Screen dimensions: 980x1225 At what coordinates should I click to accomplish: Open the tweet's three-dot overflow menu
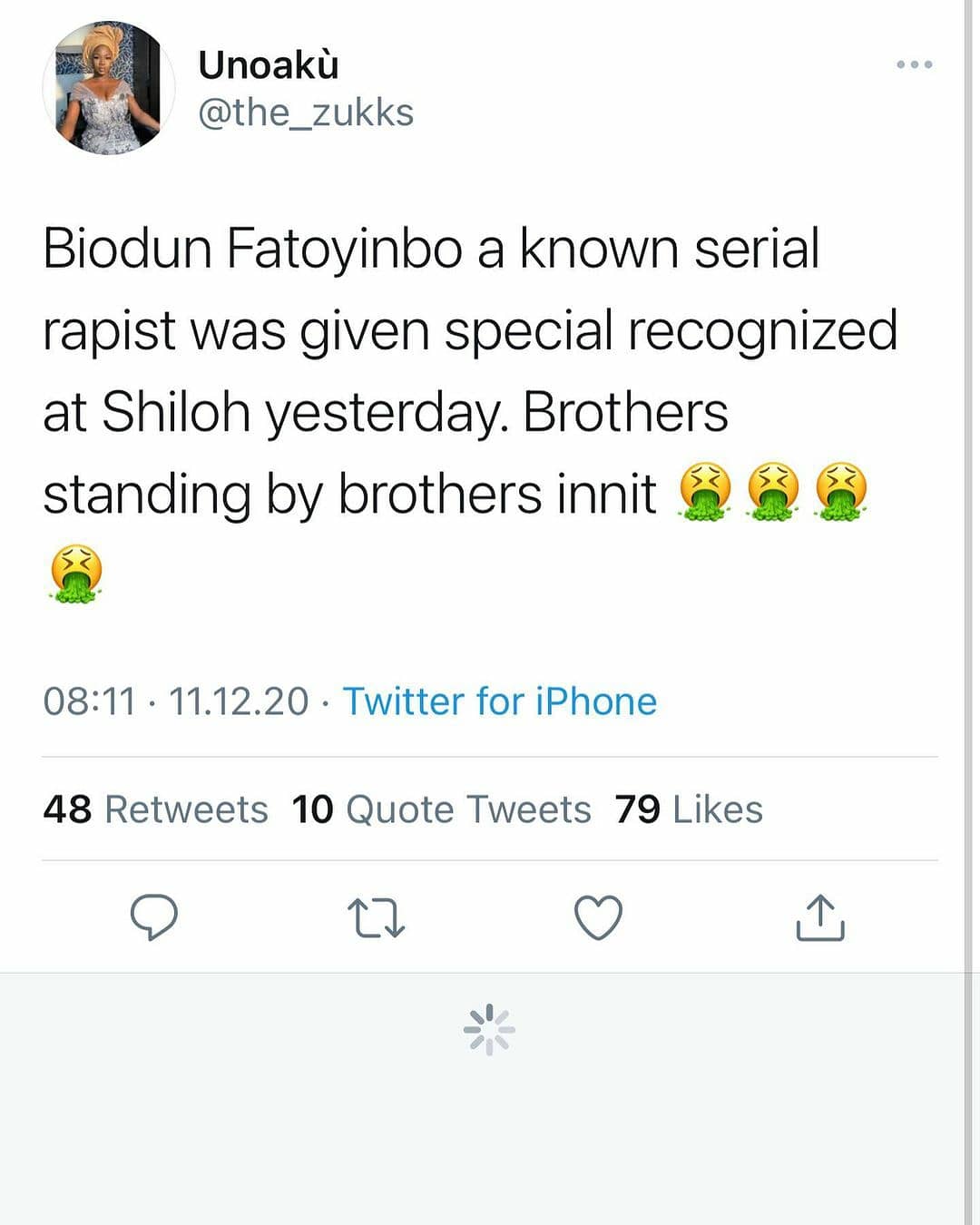[914, 64]
